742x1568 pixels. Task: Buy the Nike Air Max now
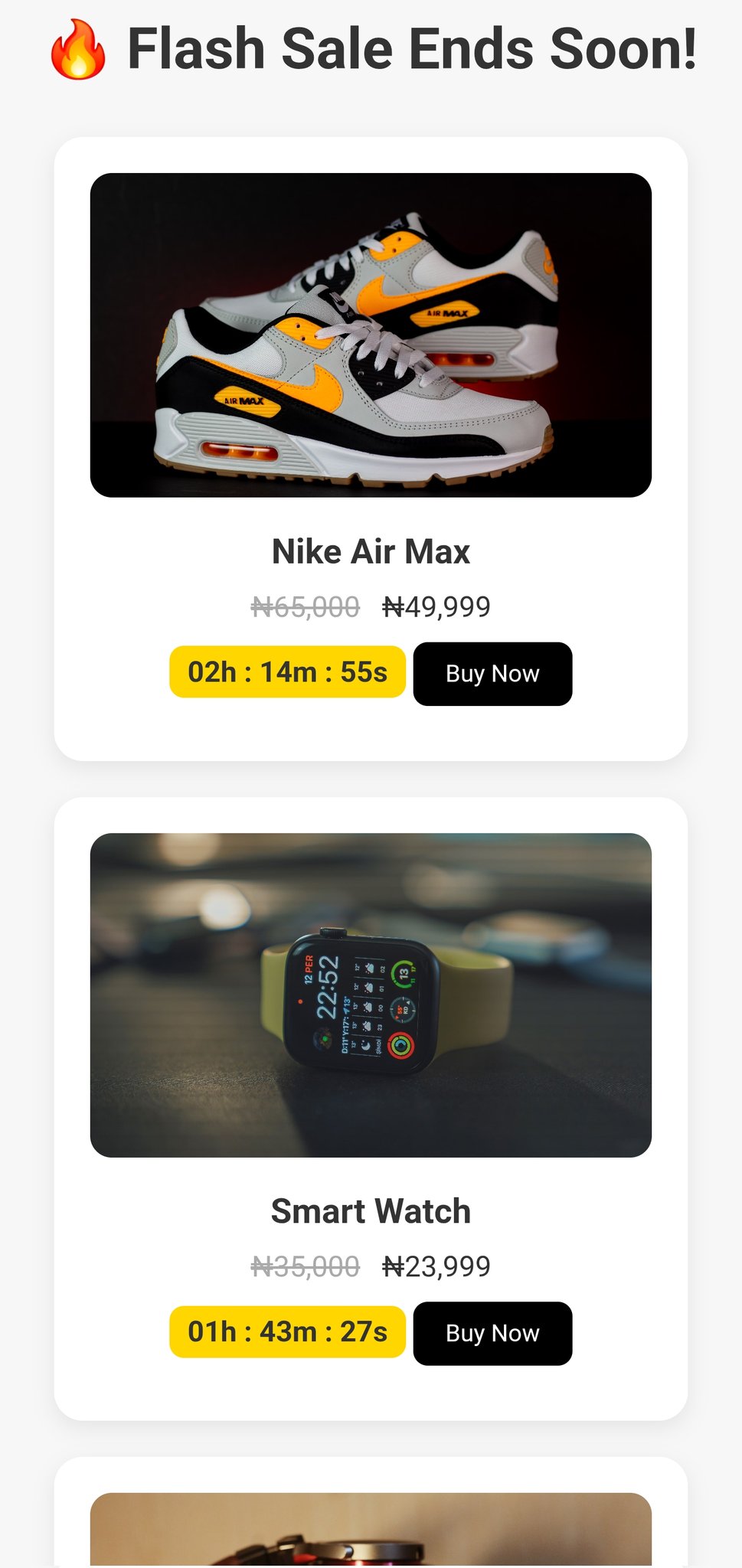point(492,674)
